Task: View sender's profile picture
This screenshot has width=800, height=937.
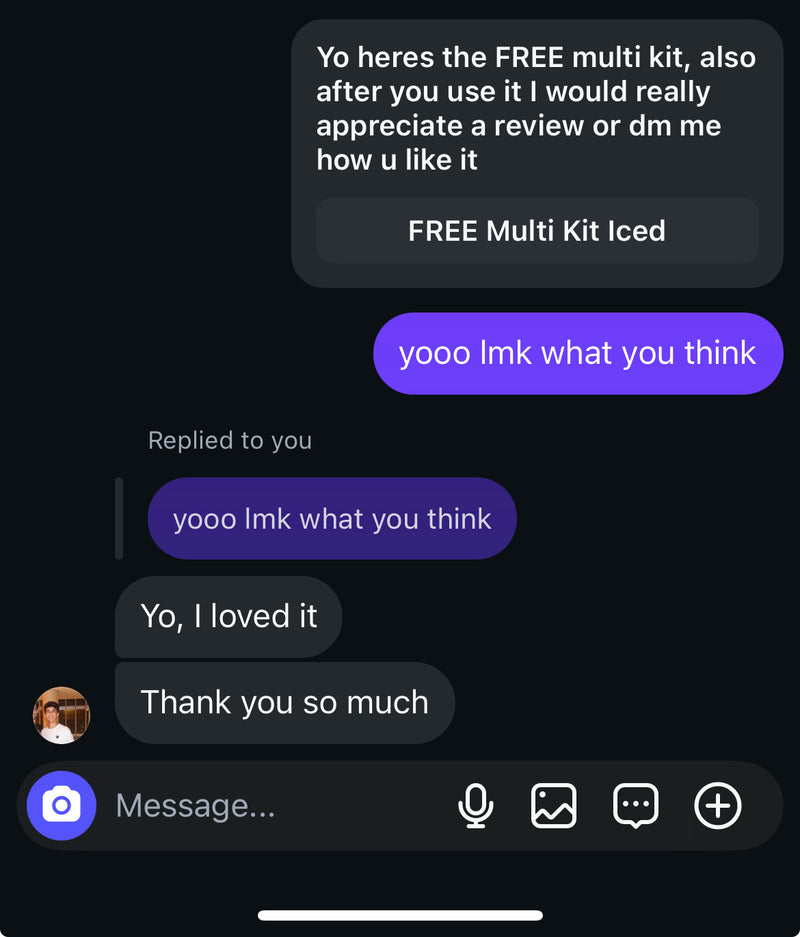Action: click(62, 715)
